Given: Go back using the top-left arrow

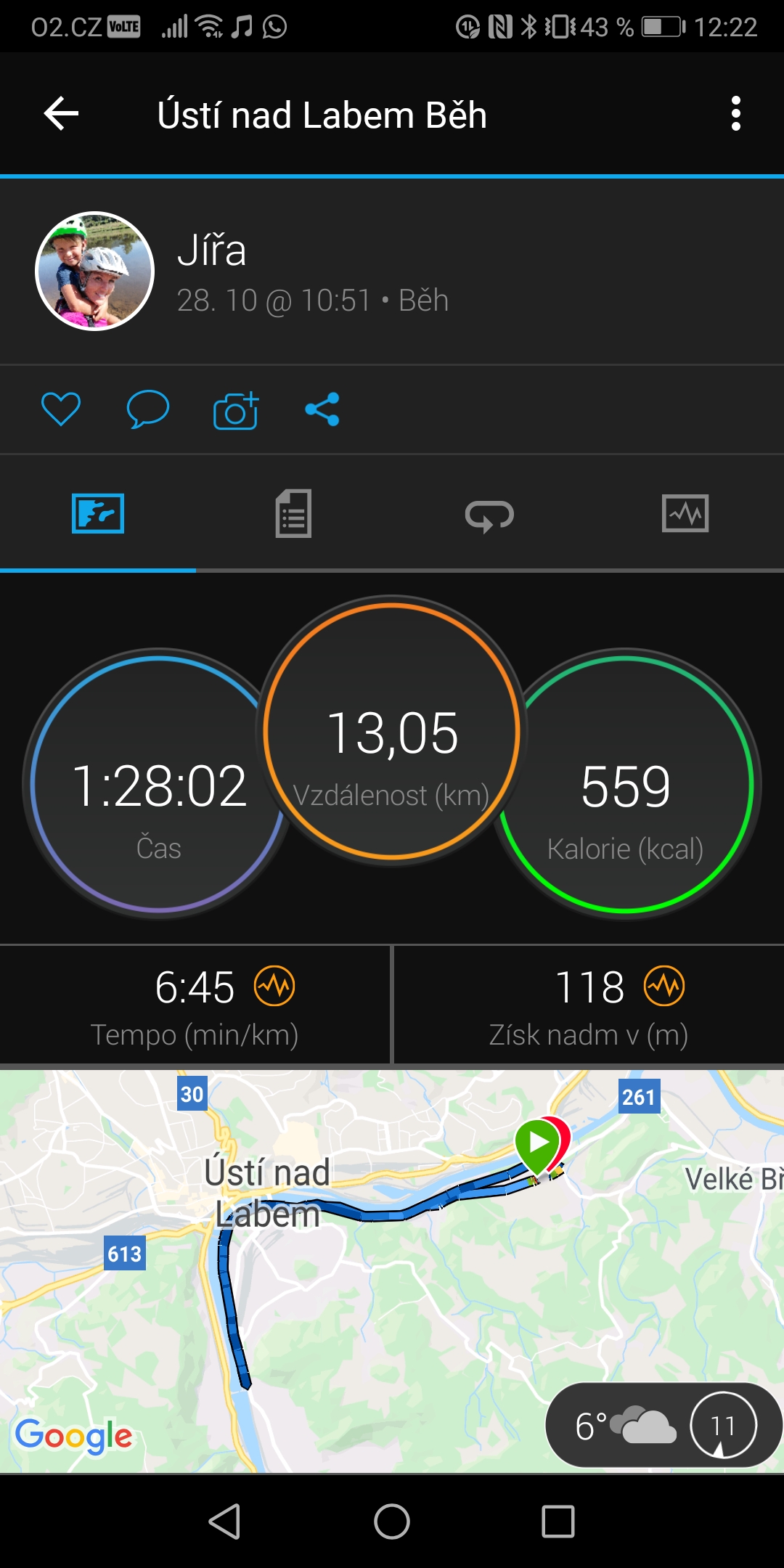Looking at the screenshot, I should pyautogui.click(x=61, y=114).
